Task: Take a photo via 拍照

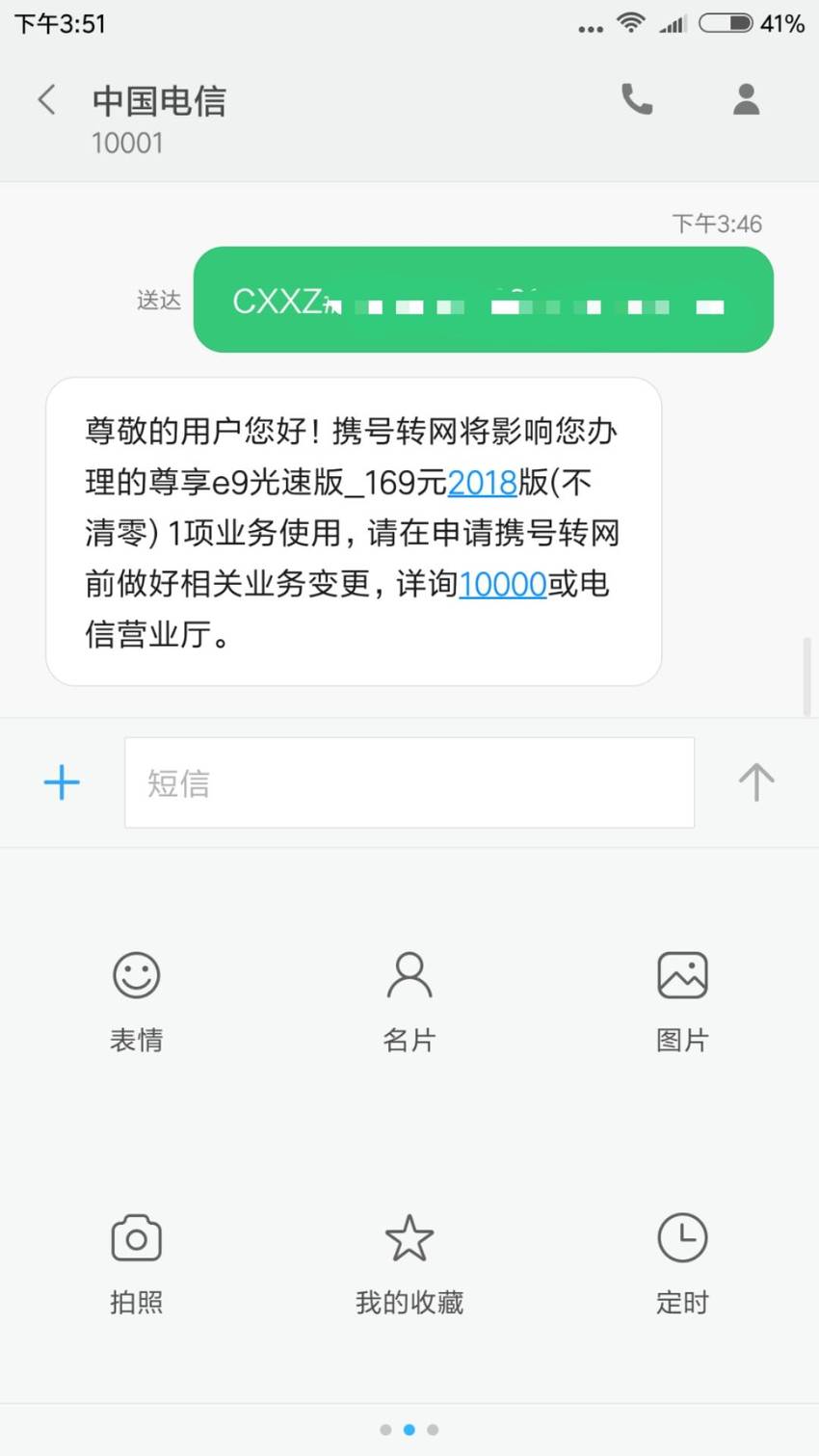Action: pyautogui.click(x=136, y=1264)
